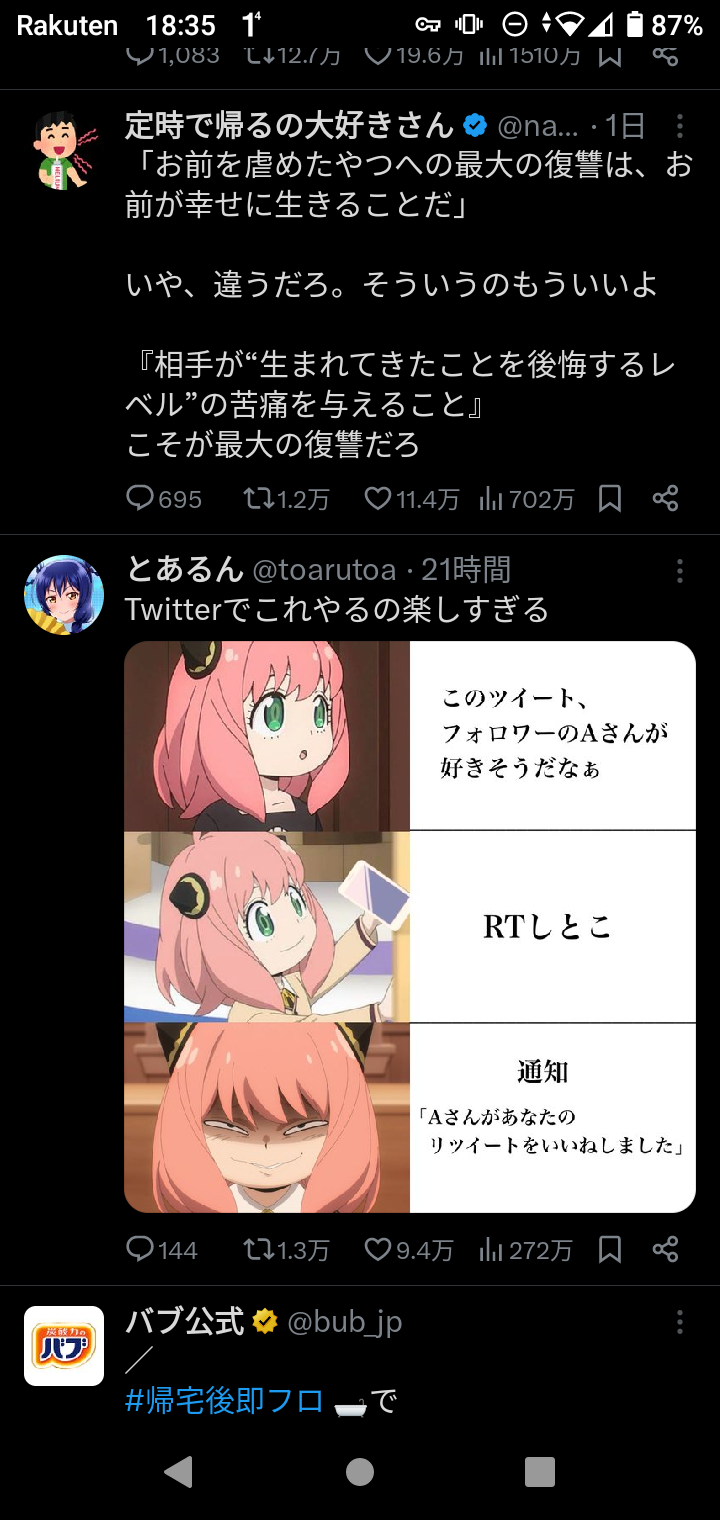
Task: Reply to とあるん's post
Action: (162, 1249)
